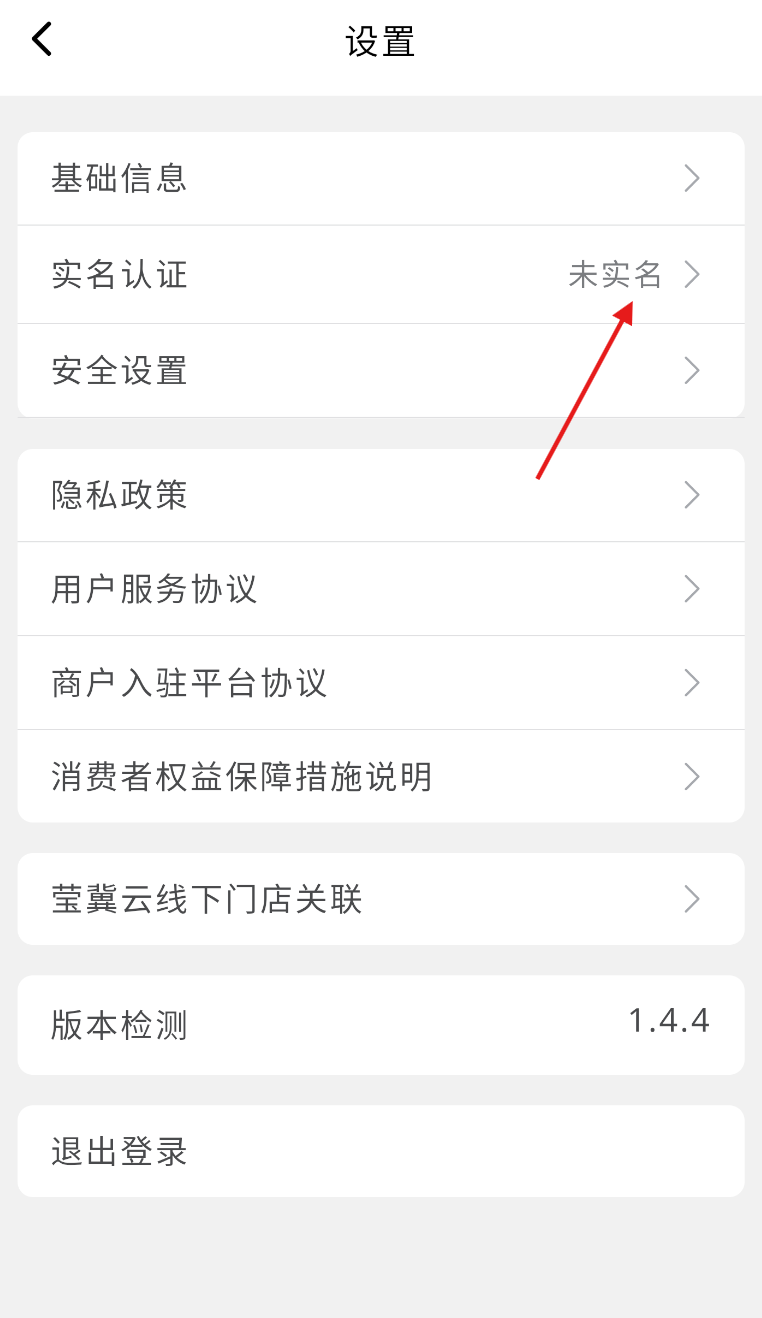Open 安全设置
Viewport: 762px width, 1318px height.
381,370
